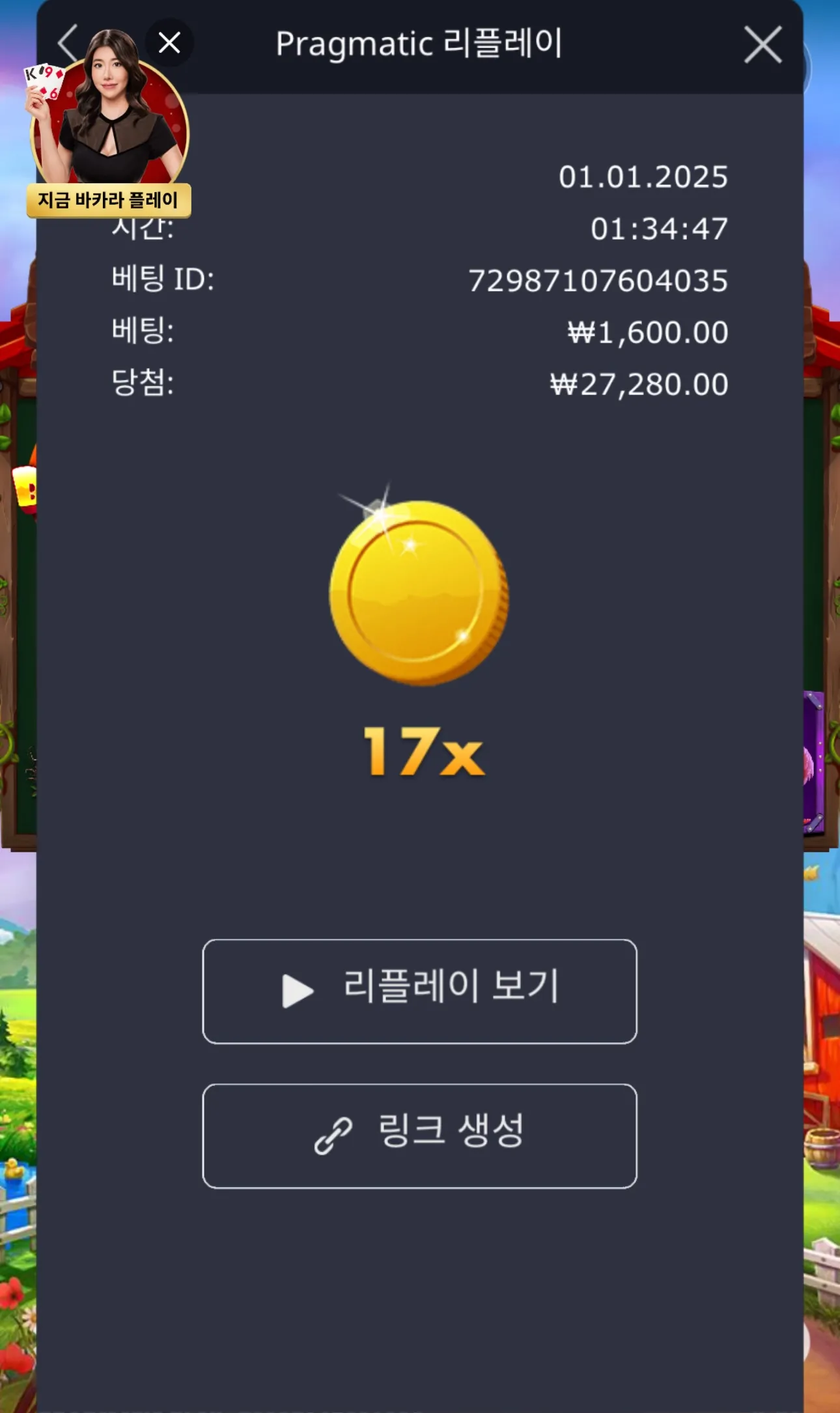840x1413 pixels.
Task: Watch the replay via 리플레이 보기
Action: coord(419,991)
